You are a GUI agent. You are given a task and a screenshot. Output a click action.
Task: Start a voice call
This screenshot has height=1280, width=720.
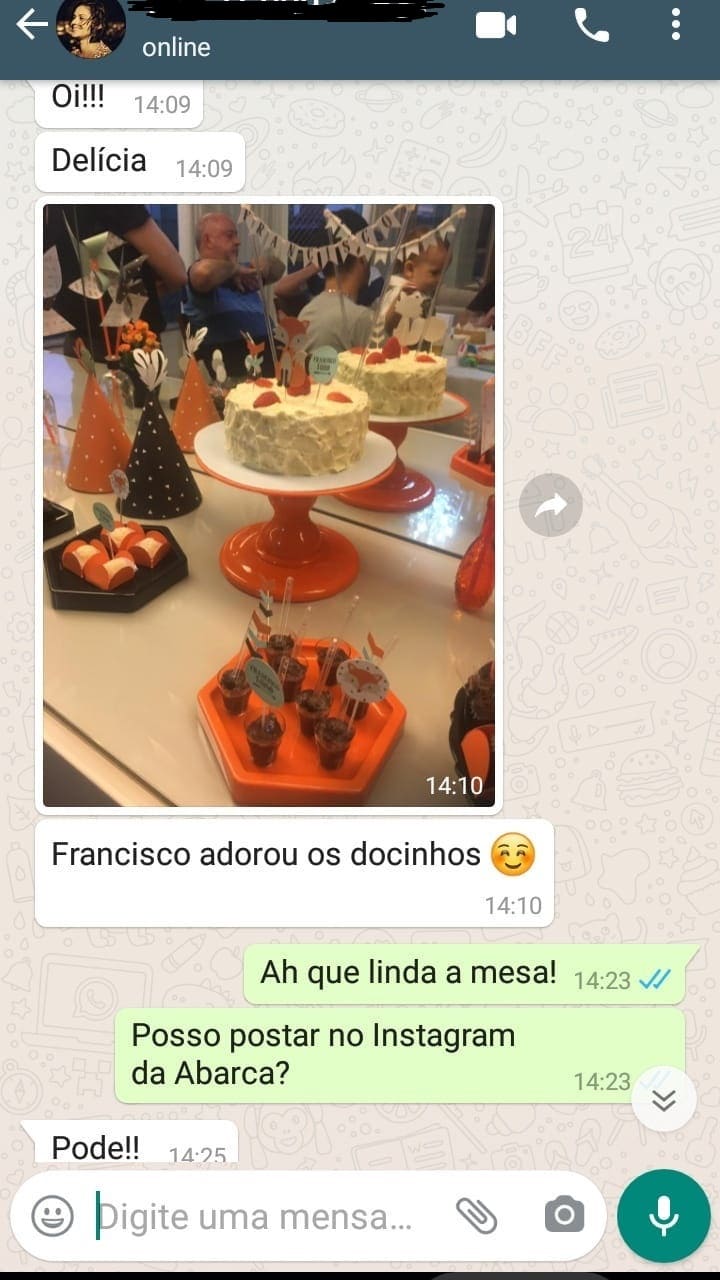coord(591,26)
